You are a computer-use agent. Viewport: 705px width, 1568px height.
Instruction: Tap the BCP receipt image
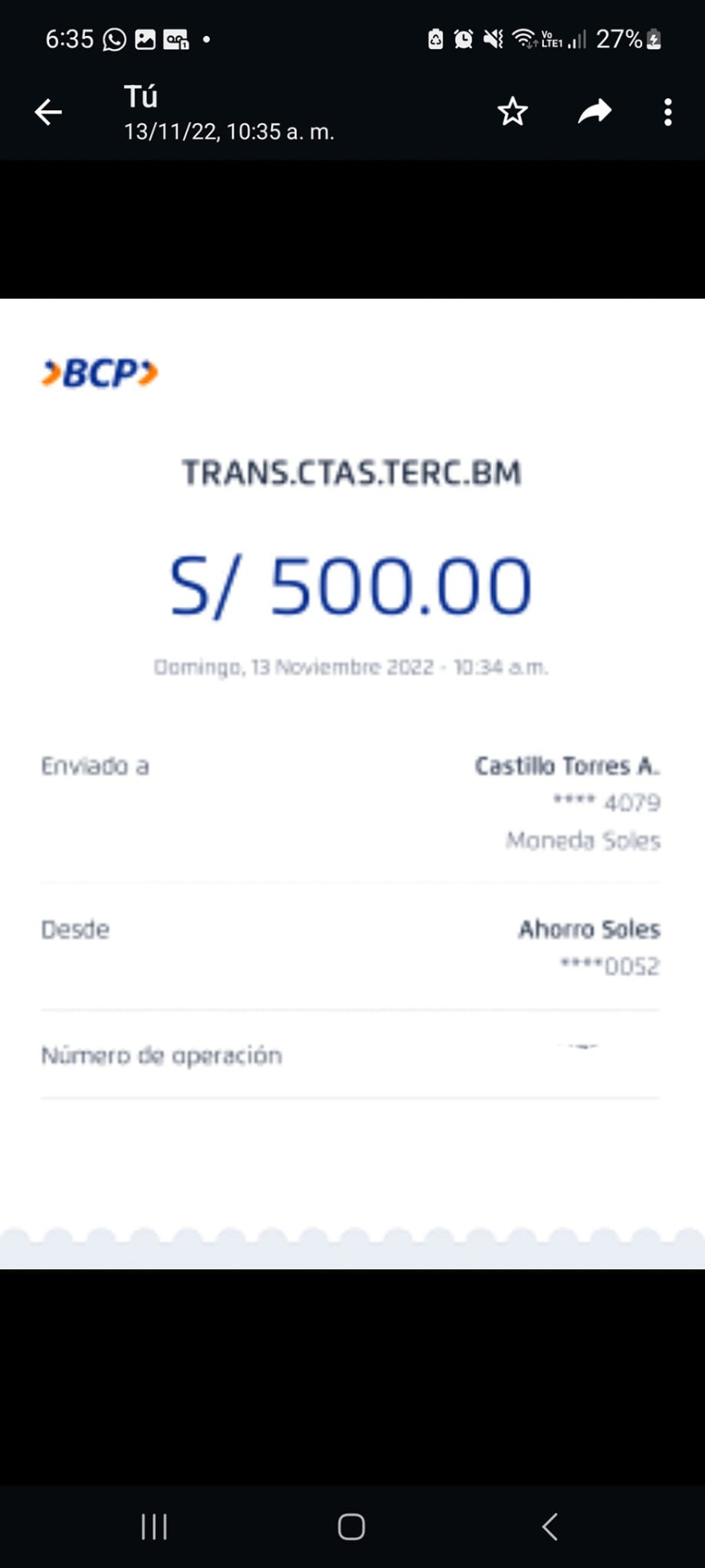pyautogui.click(x=352, y=783)
